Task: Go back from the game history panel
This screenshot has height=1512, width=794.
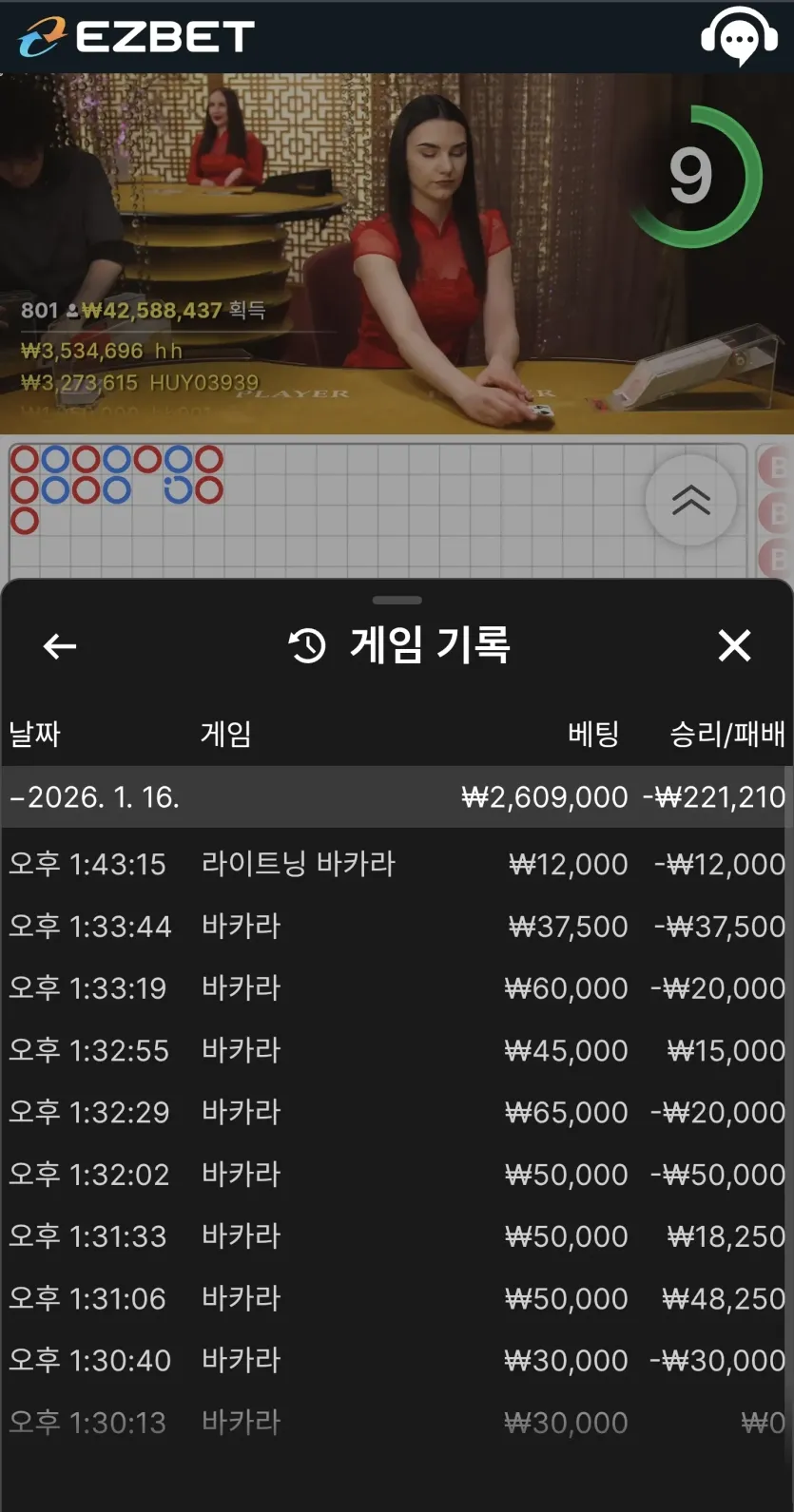Action: point(60,647)
